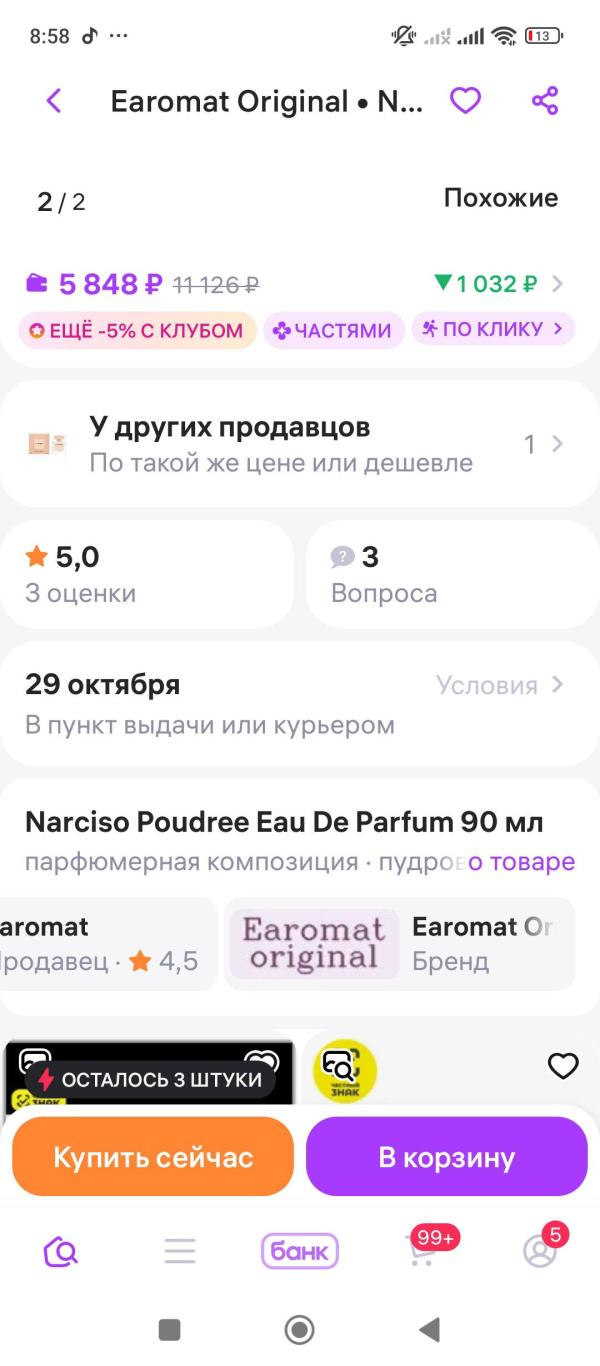Go back from the product page
600x1366 pixels.
coord(54,101)
